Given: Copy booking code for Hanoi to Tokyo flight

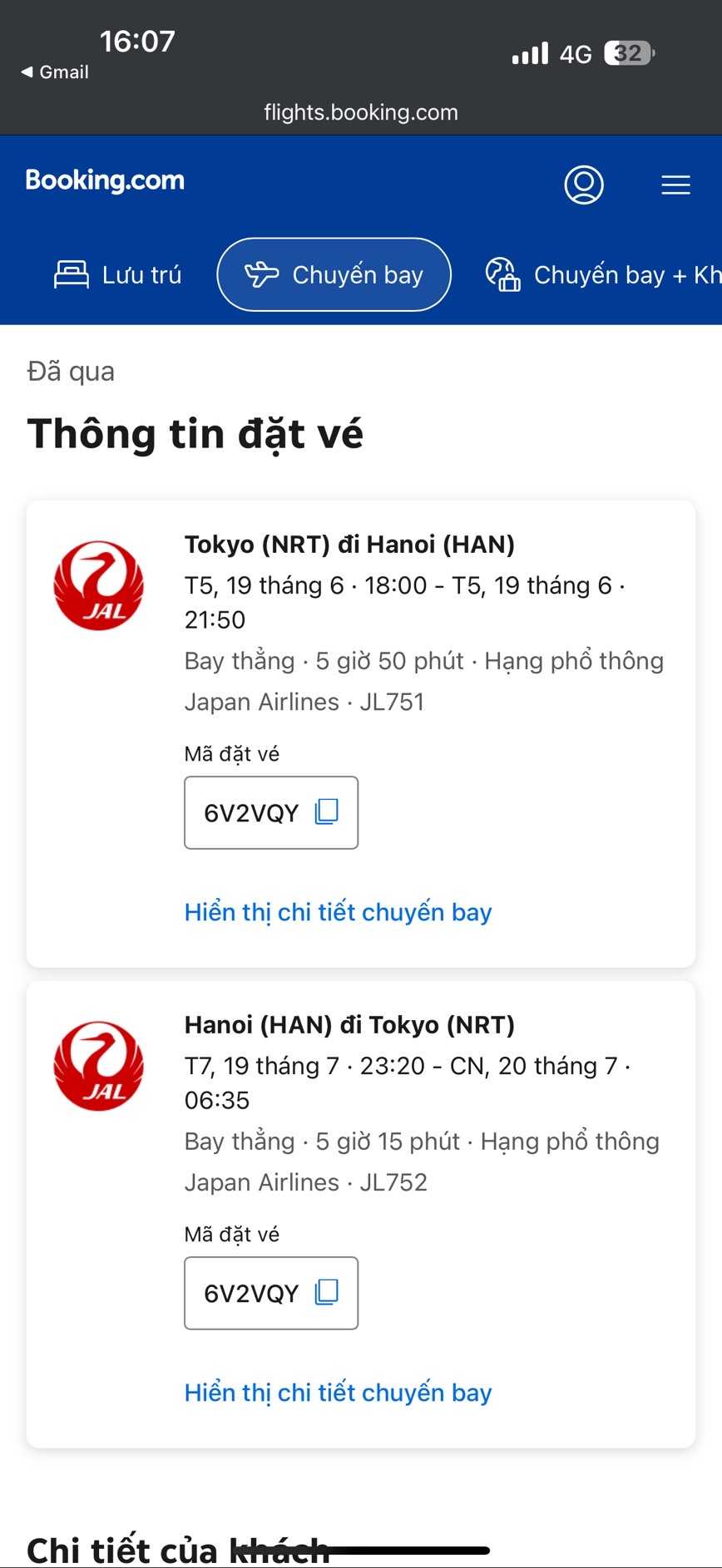Looking at the screenshot, I should (x=326, y=1293).
